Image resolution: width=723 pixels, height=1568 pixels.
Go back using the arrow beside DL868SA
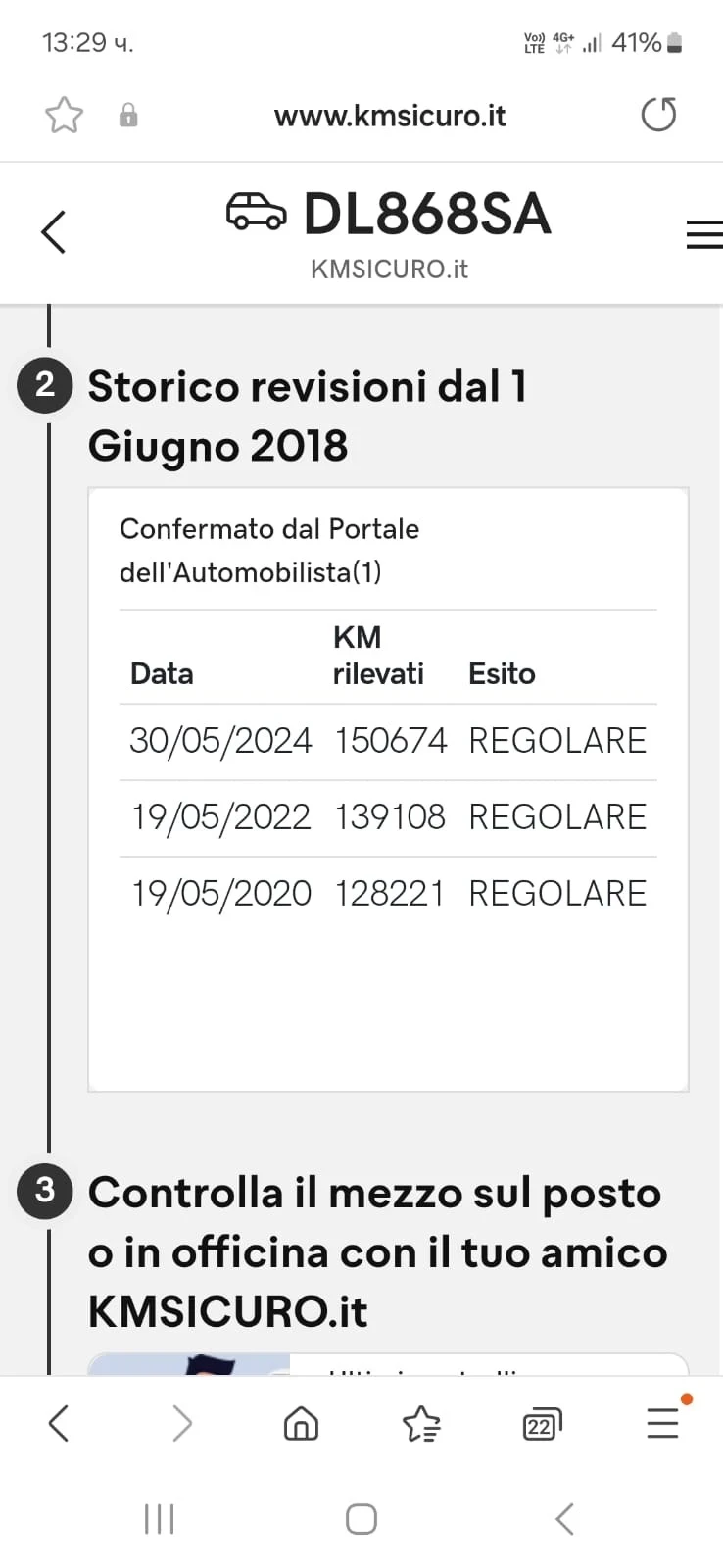tap(54, 232)
